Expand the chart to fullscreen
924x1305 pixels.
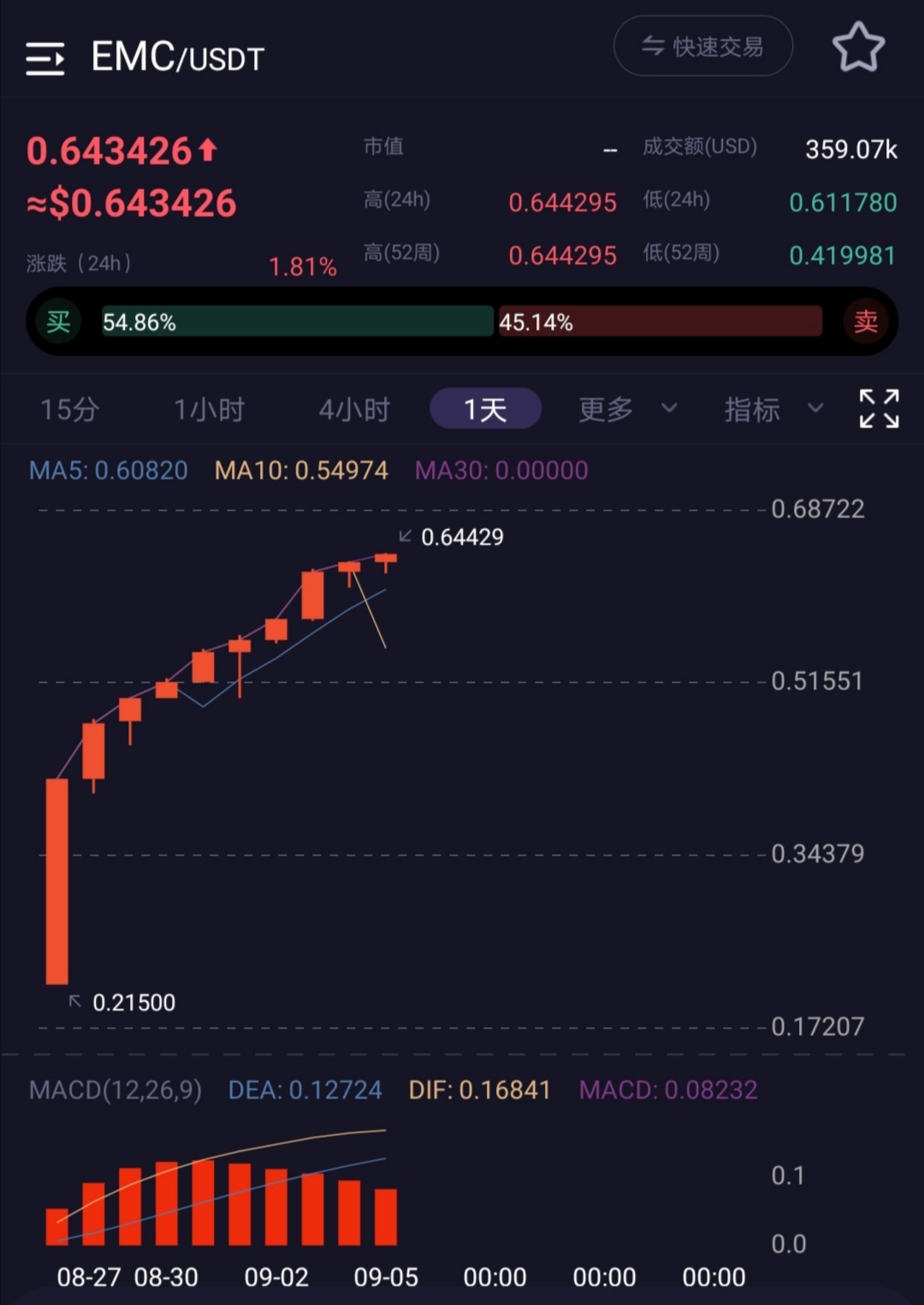pos(879,408)
